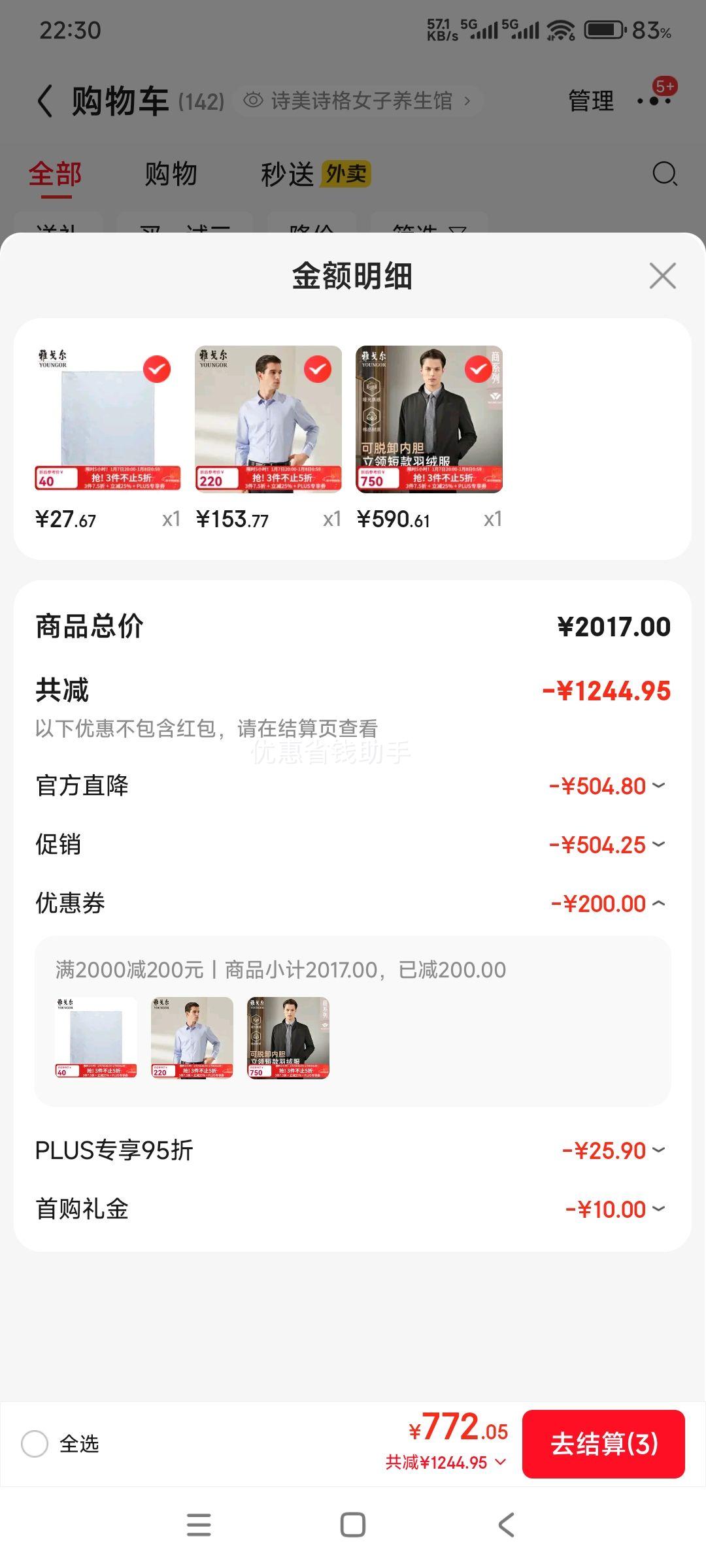Expand the PLUS专享95折 details
The image size is (706, 1568).
tap(660, 1151)
